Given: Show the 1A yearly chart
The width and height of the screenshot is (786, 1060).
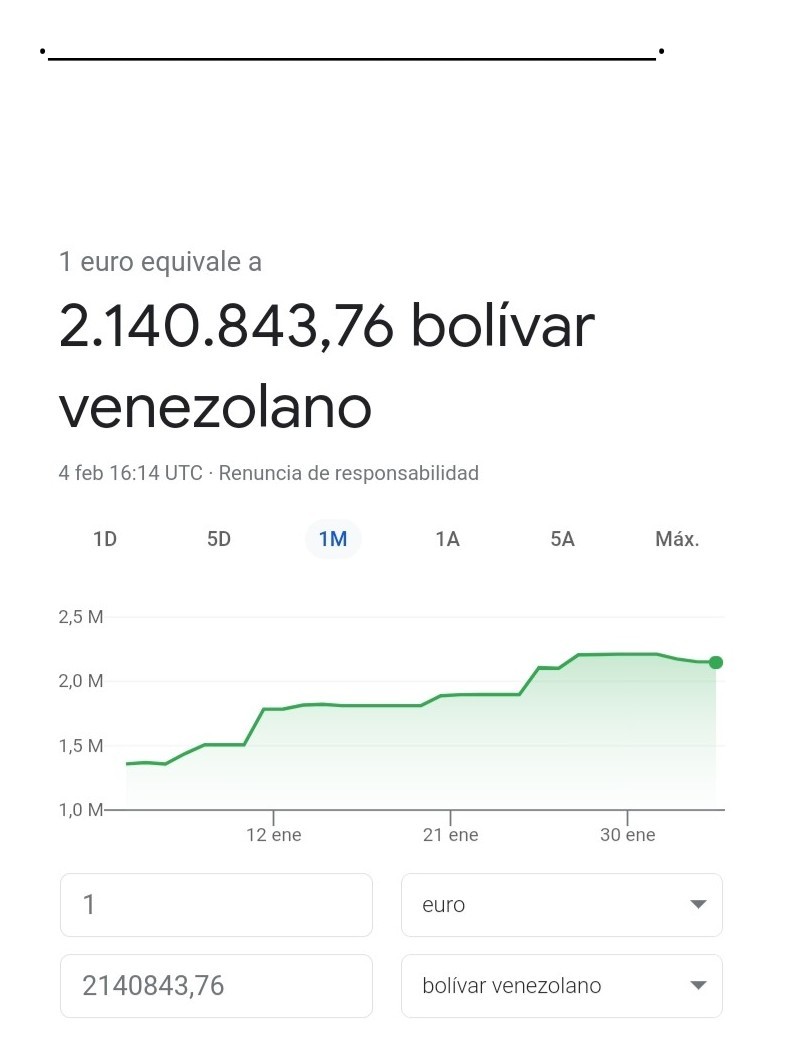Looking at the screenshot, I should pos(447,539).
